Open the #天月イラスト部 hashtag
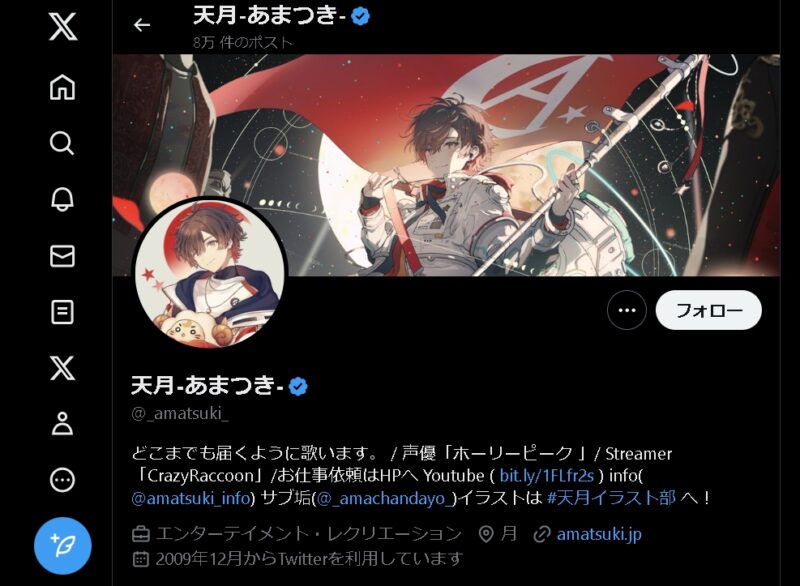This screenshot has width=800, height=586. coord(611,498)
